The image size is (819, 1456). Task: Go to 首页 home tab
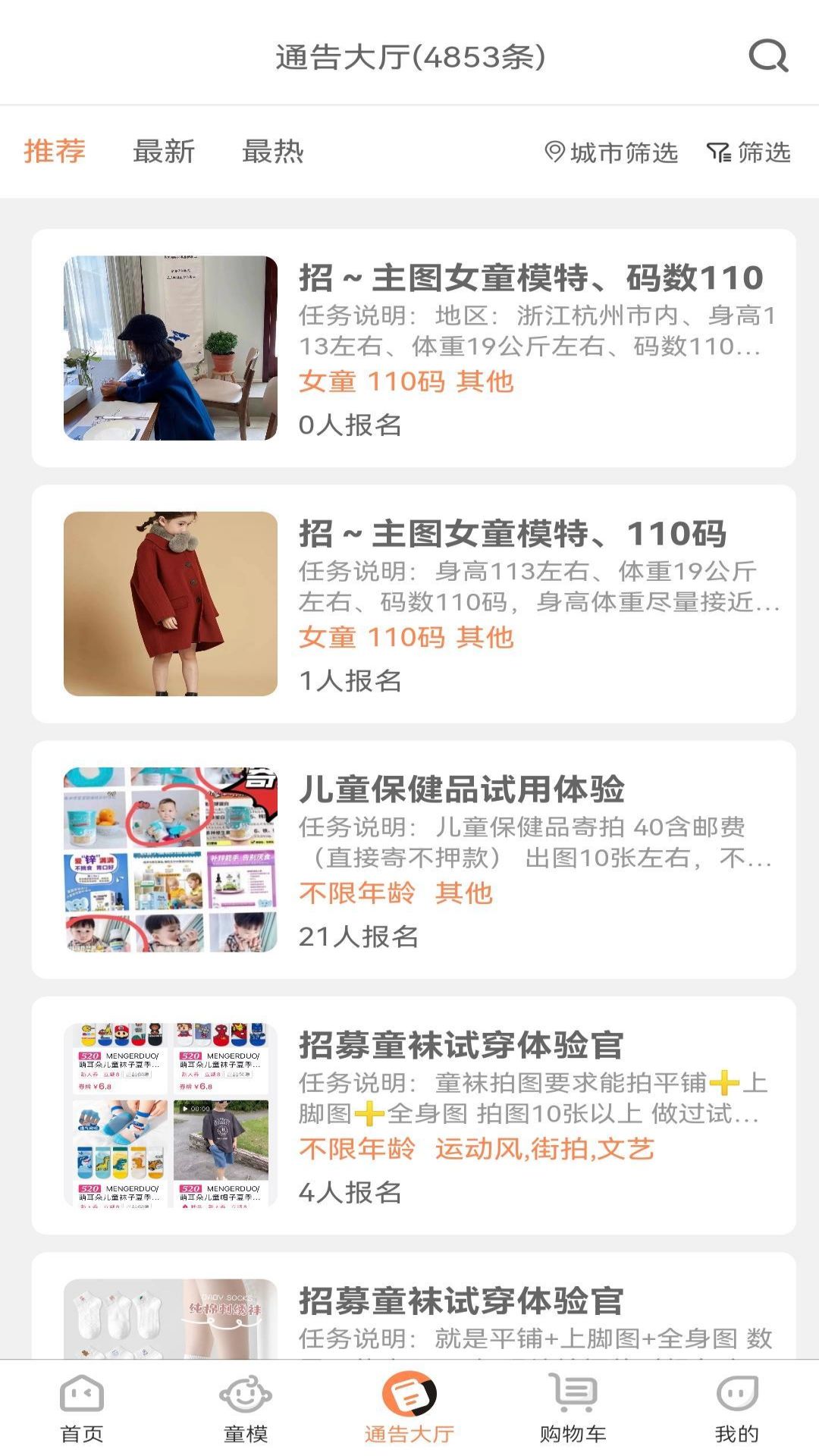click(82, 1407)
